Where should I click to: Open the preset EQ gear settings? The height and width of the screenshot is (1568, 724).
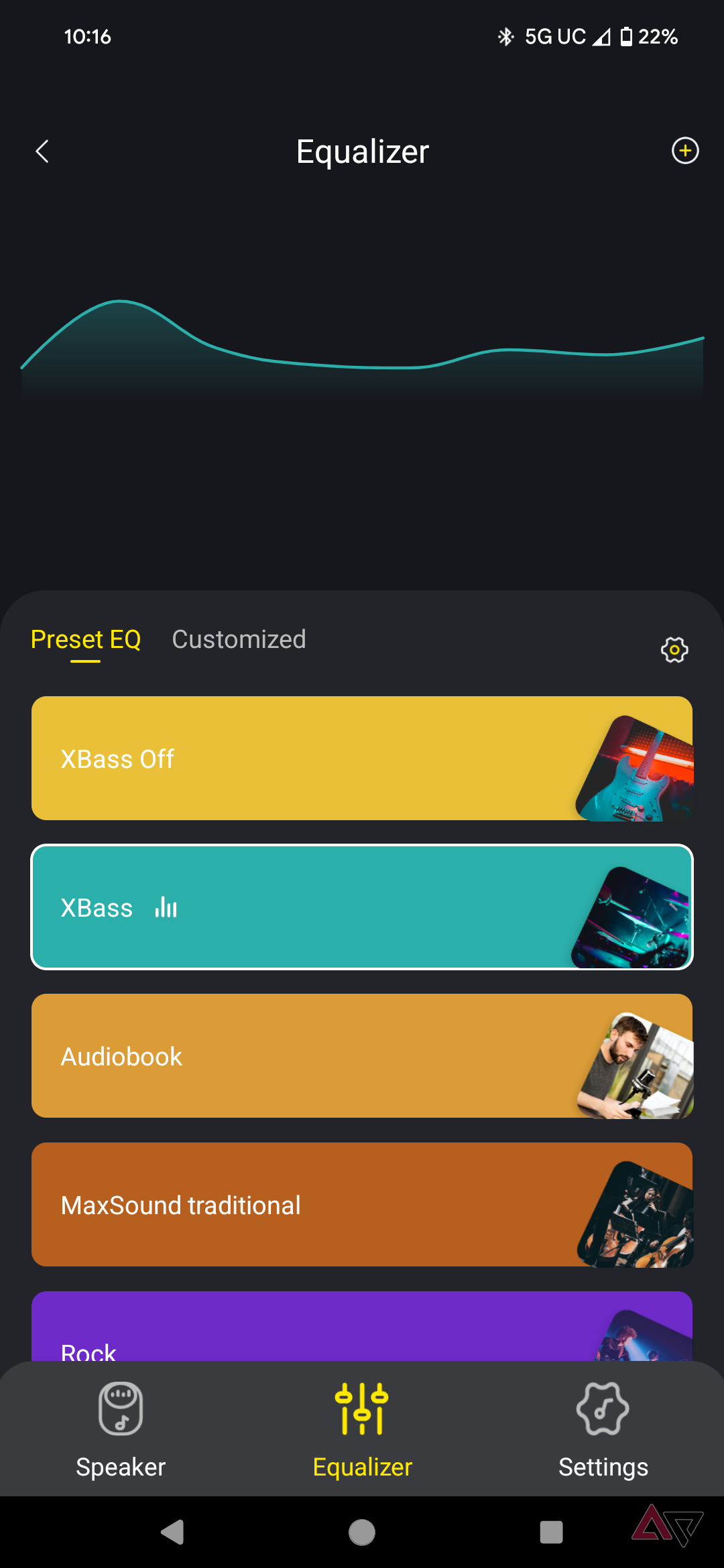click(674, 649)
